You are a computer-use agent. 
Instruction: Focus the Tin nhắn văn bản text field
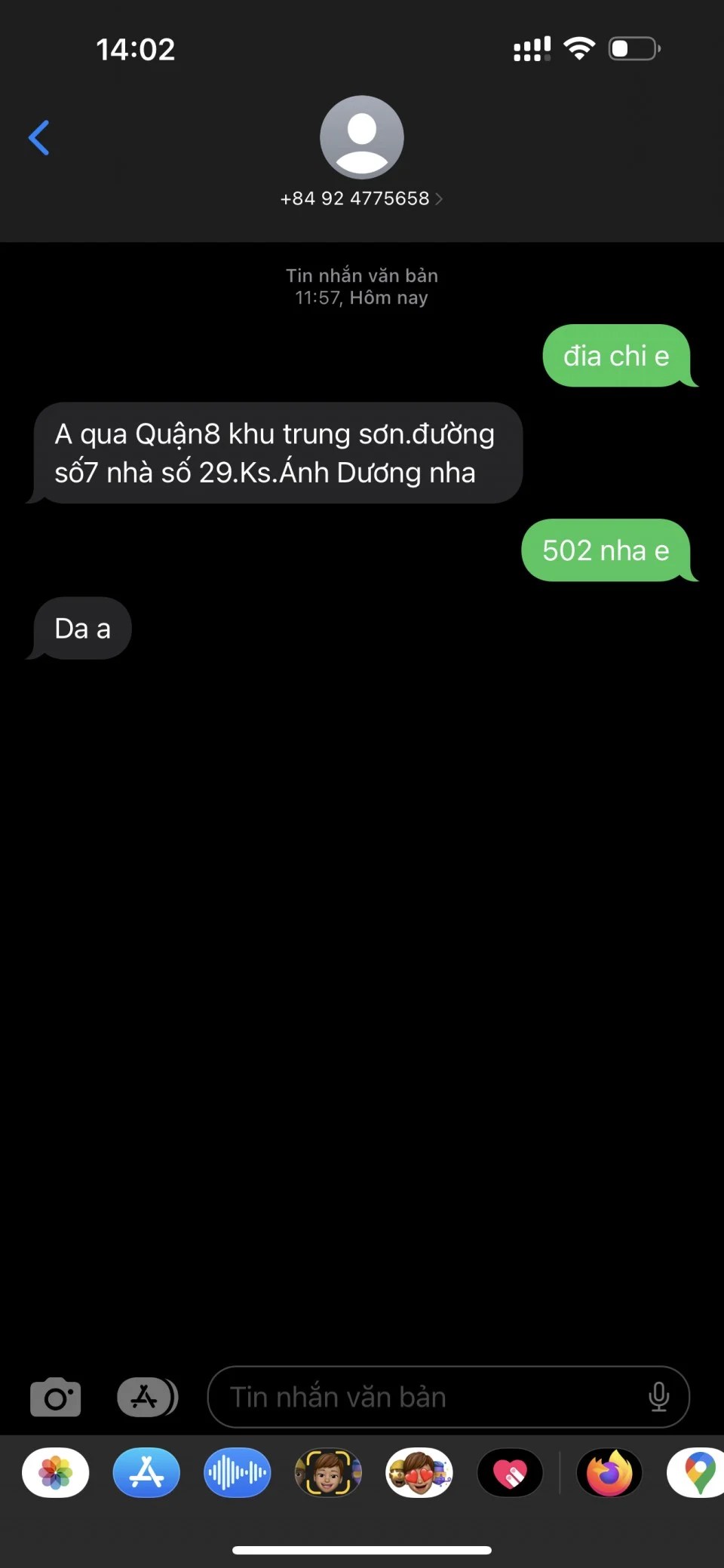422,1397
